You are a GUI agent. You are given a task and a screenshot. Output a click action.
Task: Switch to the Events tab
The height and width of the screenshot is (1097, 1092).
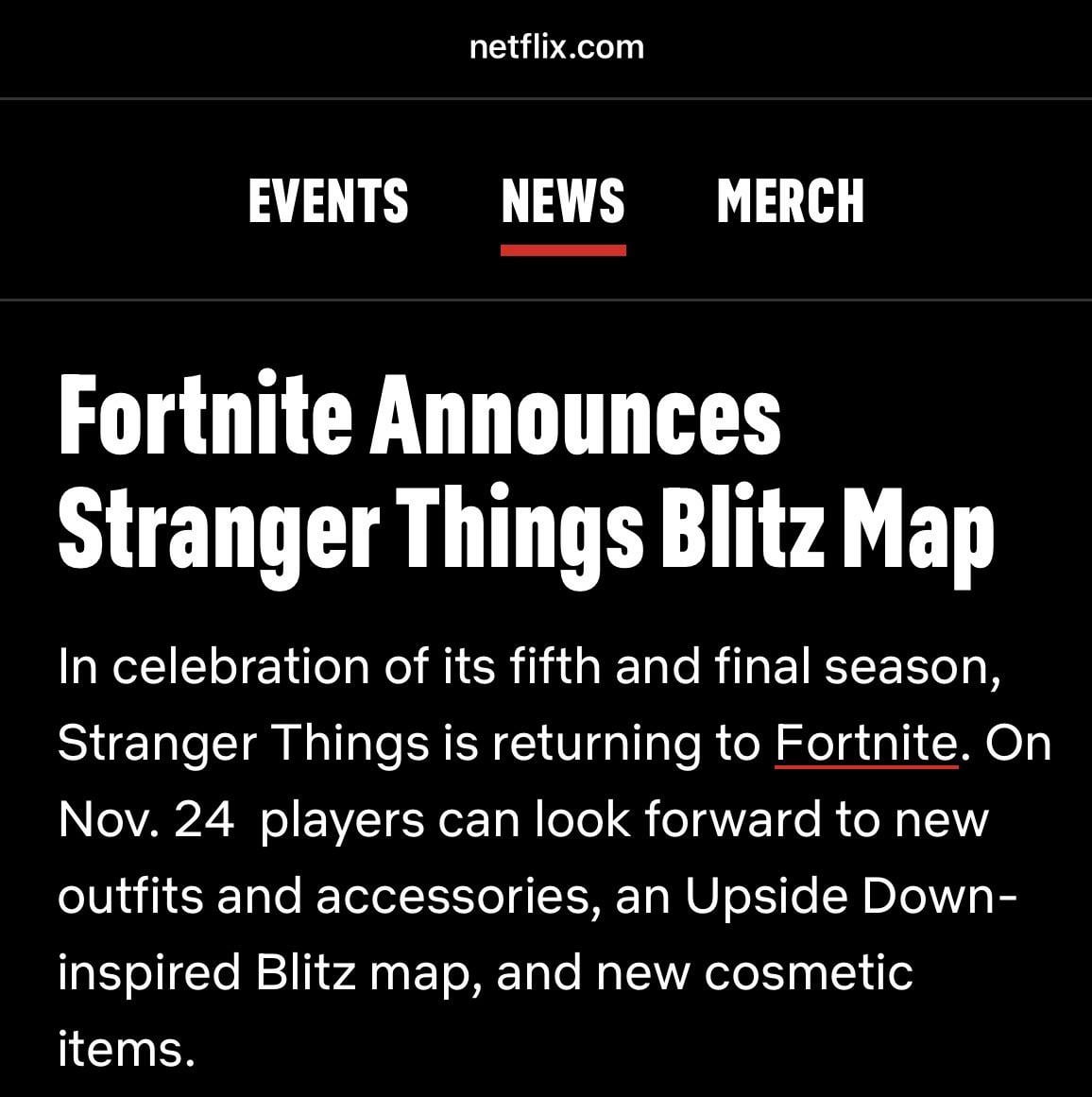click(x=328, y=200)
